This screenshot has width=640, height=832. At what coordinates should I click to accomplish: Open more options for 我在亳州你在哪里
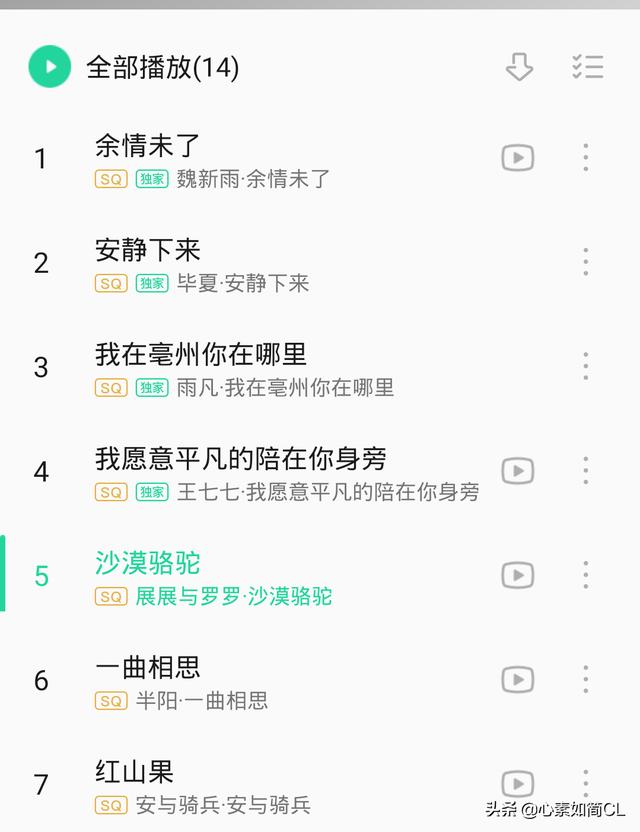(586, 366)
